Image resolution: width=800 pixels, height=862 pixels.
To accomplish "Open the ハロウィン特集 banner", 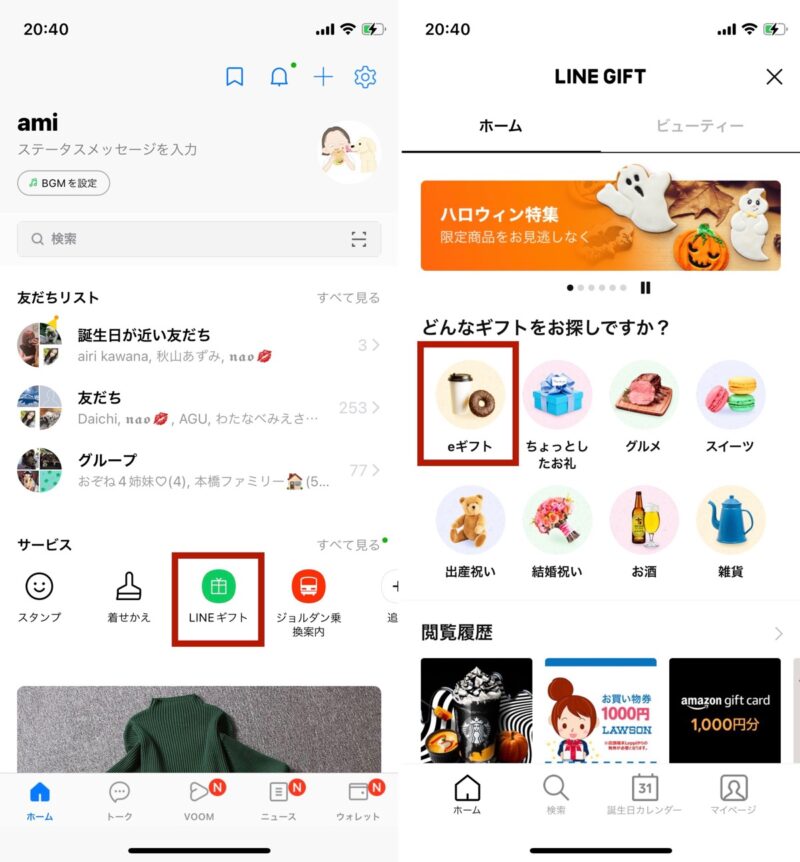I will coord(600,225).
